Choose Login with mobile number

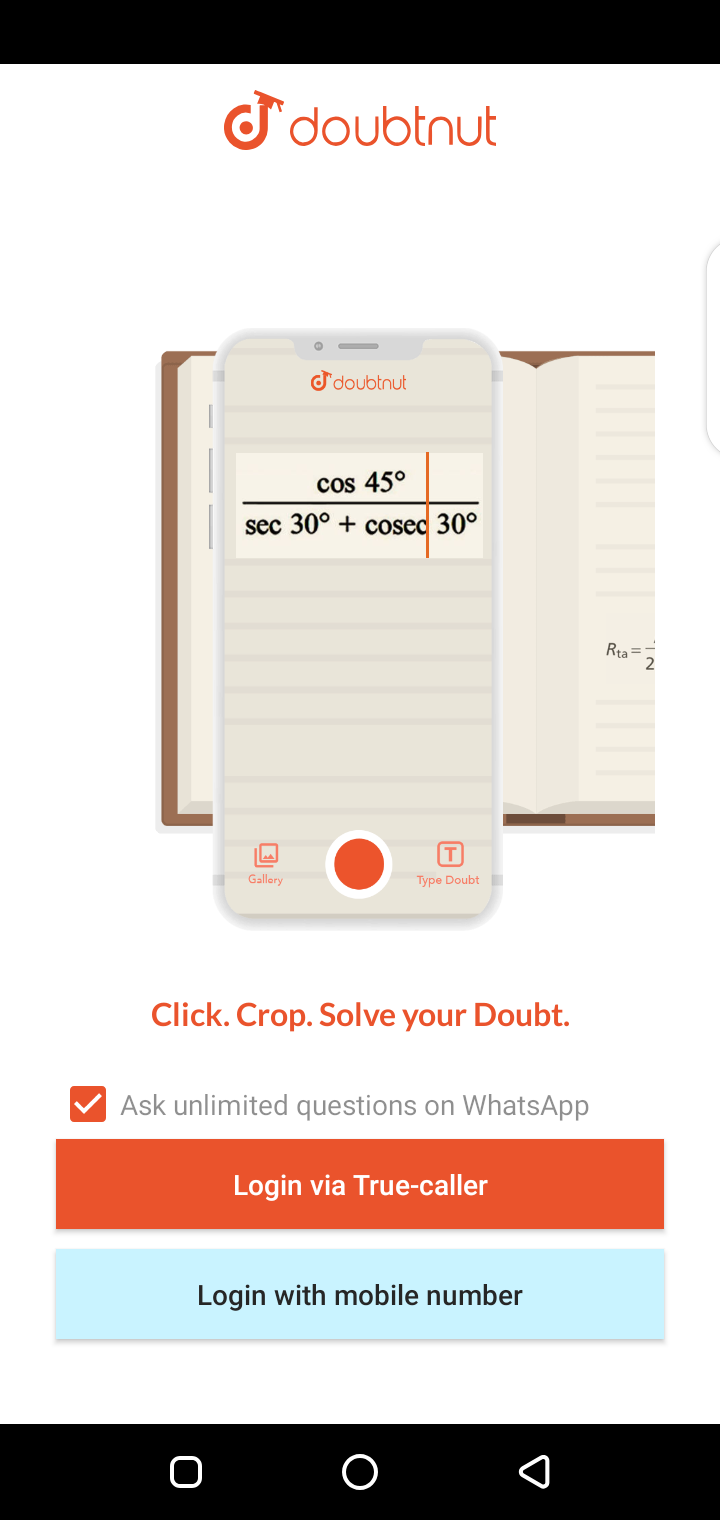pyautogui.click(x=360, y=1294)
